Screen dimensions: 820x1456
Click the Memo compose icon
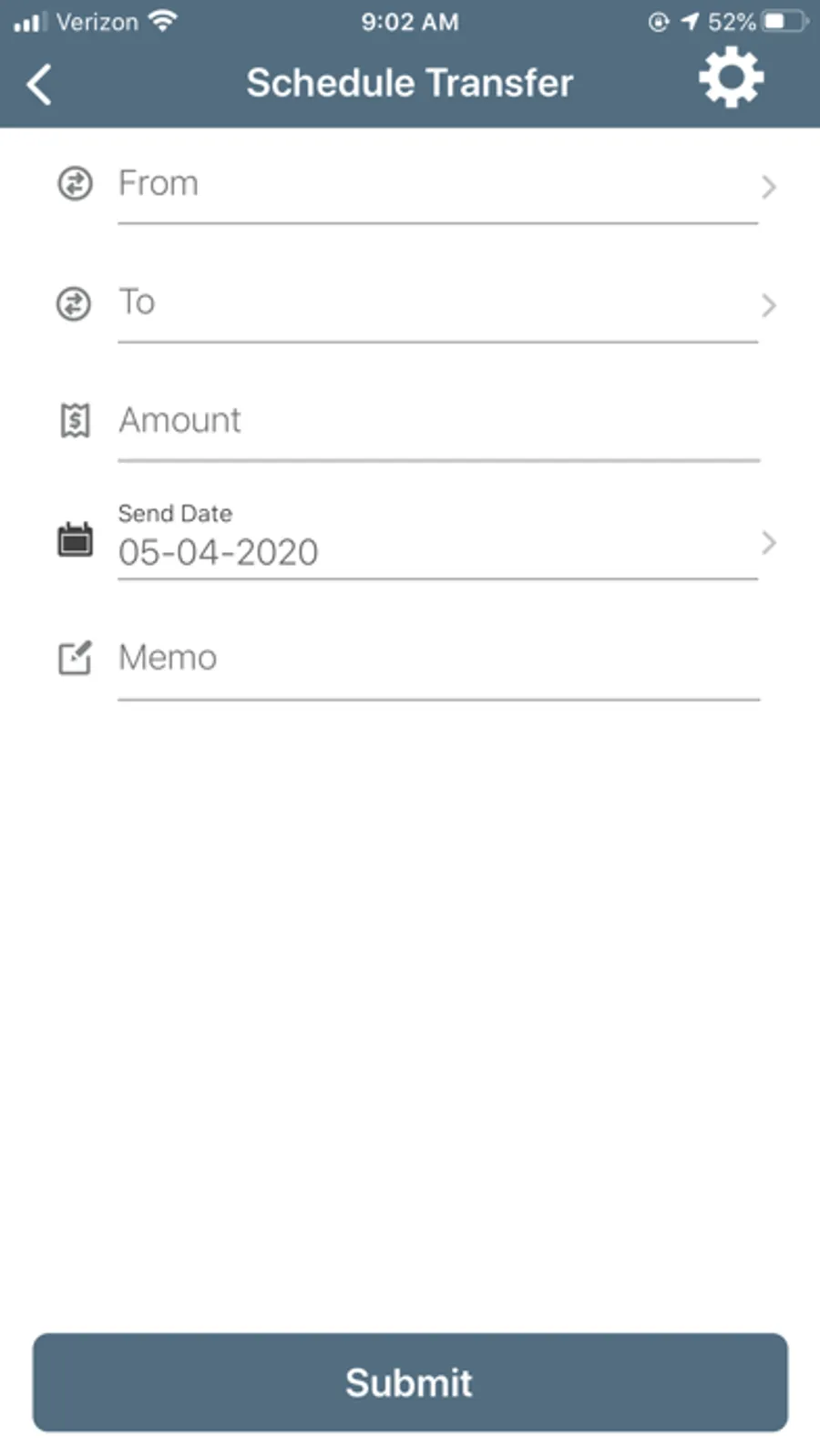[x=75, y=657]
